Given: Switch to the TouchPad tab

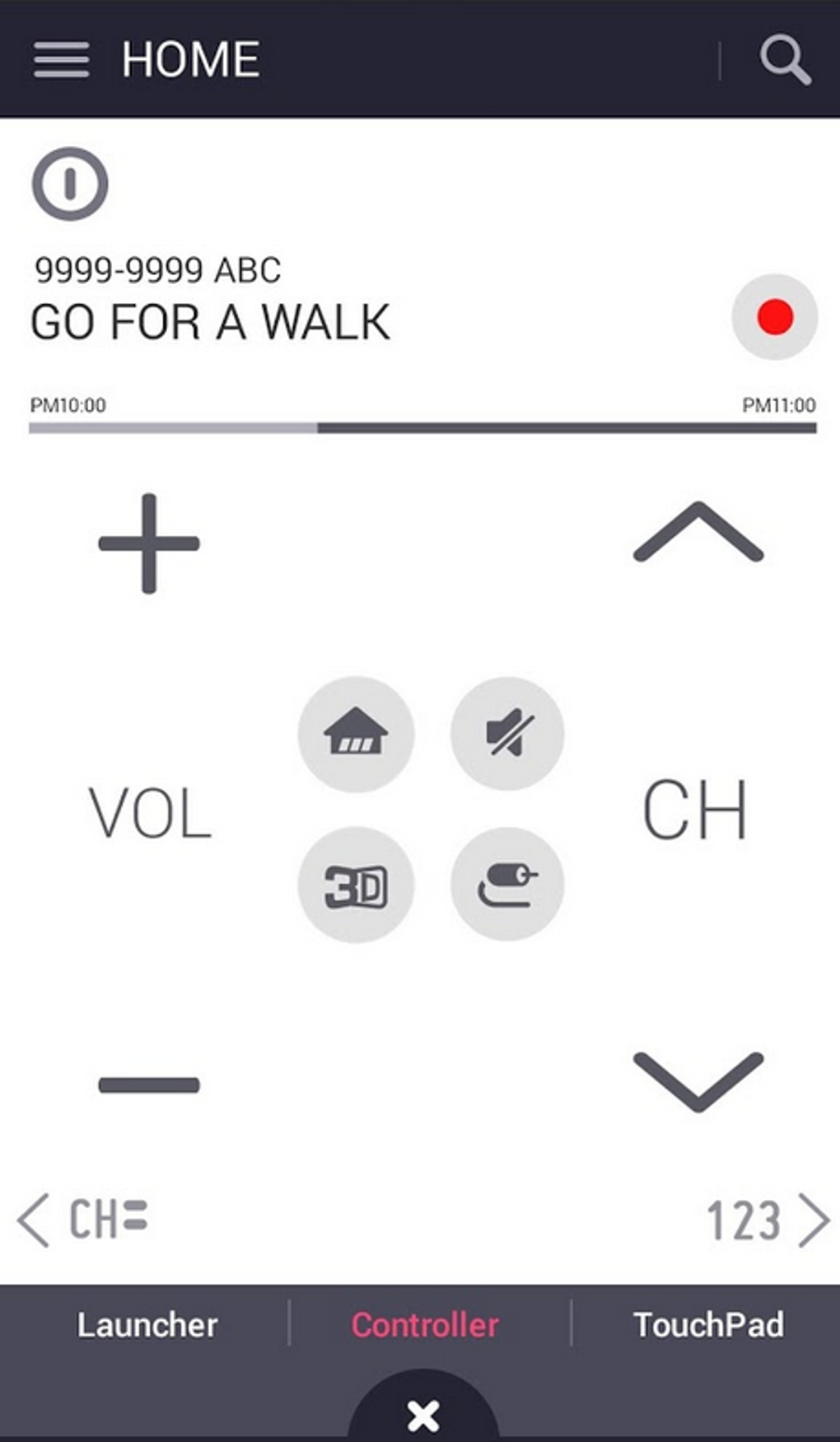Looking at the screenshot, I should [708, 1325].
